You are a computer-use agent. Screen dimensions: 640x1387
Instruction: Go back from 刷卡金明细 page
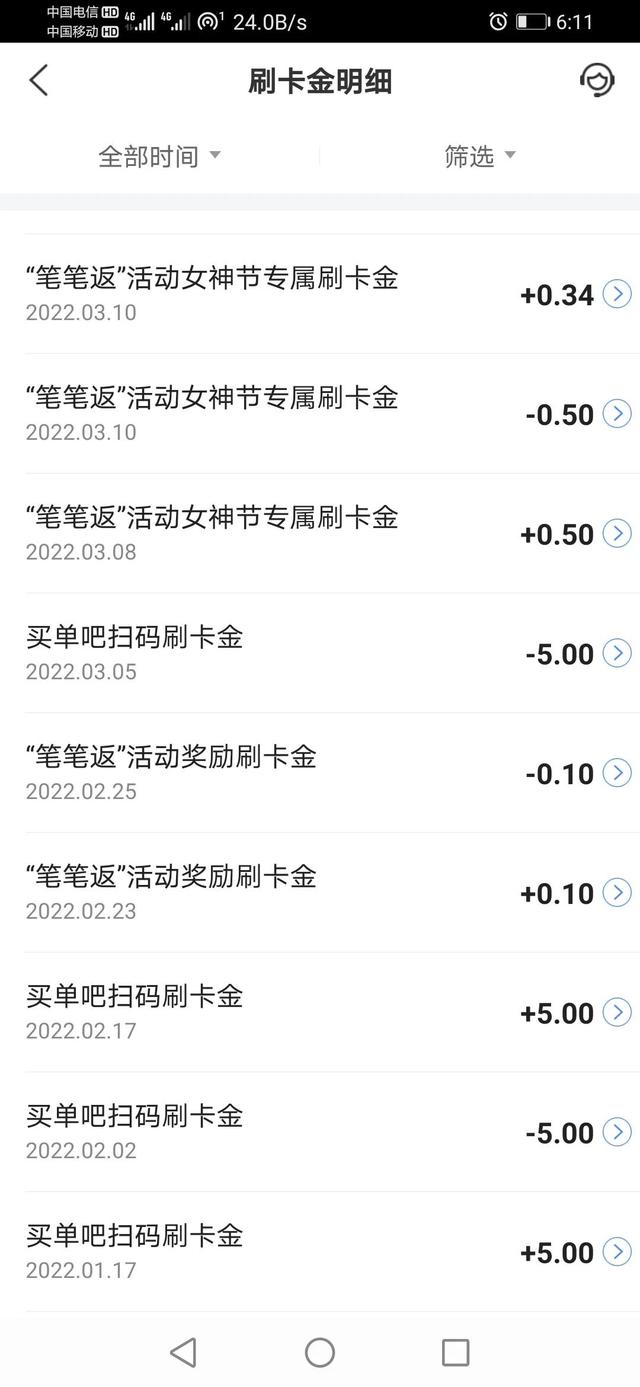click(x=39, y=81)
